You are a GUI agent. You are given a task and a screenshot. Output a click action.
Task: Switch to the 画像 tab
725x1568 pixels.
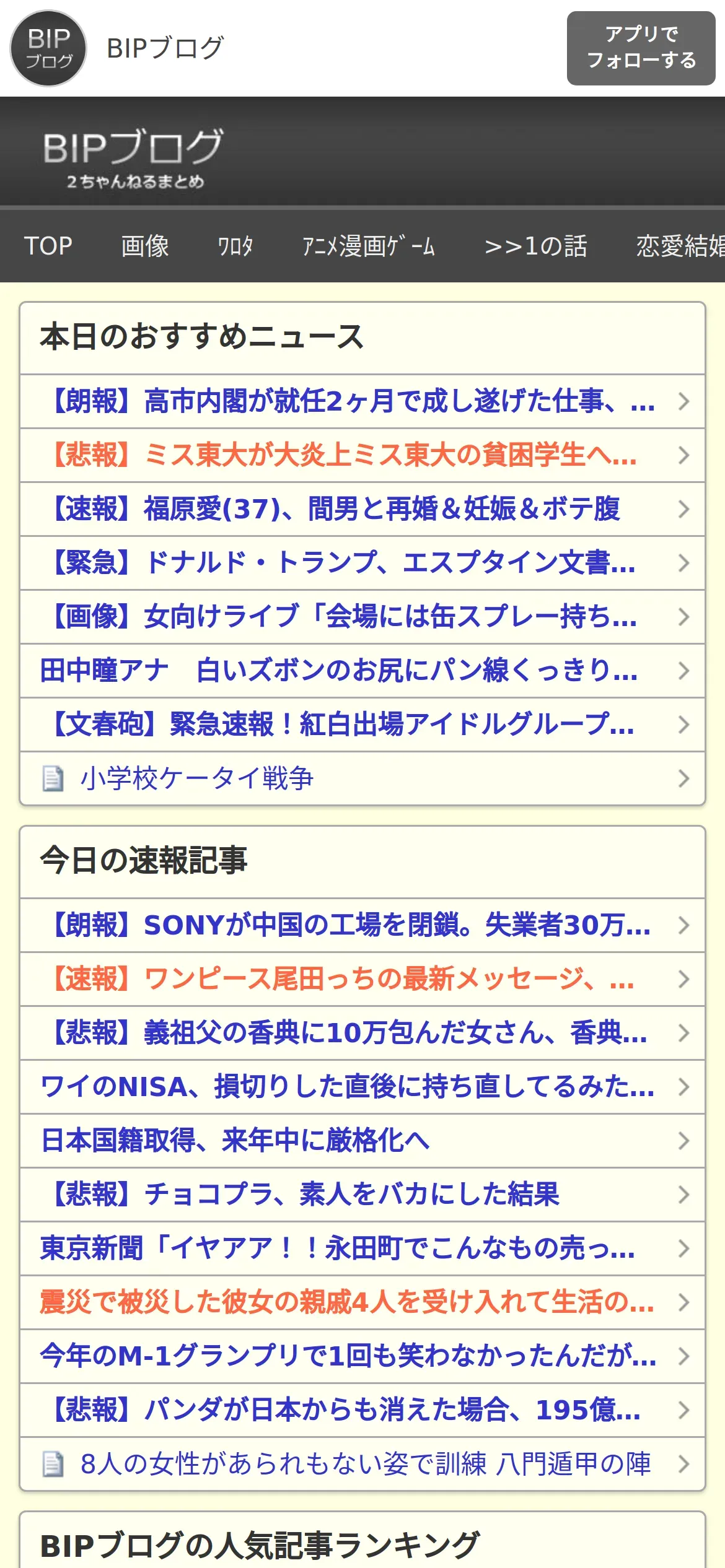coord(145,246)
